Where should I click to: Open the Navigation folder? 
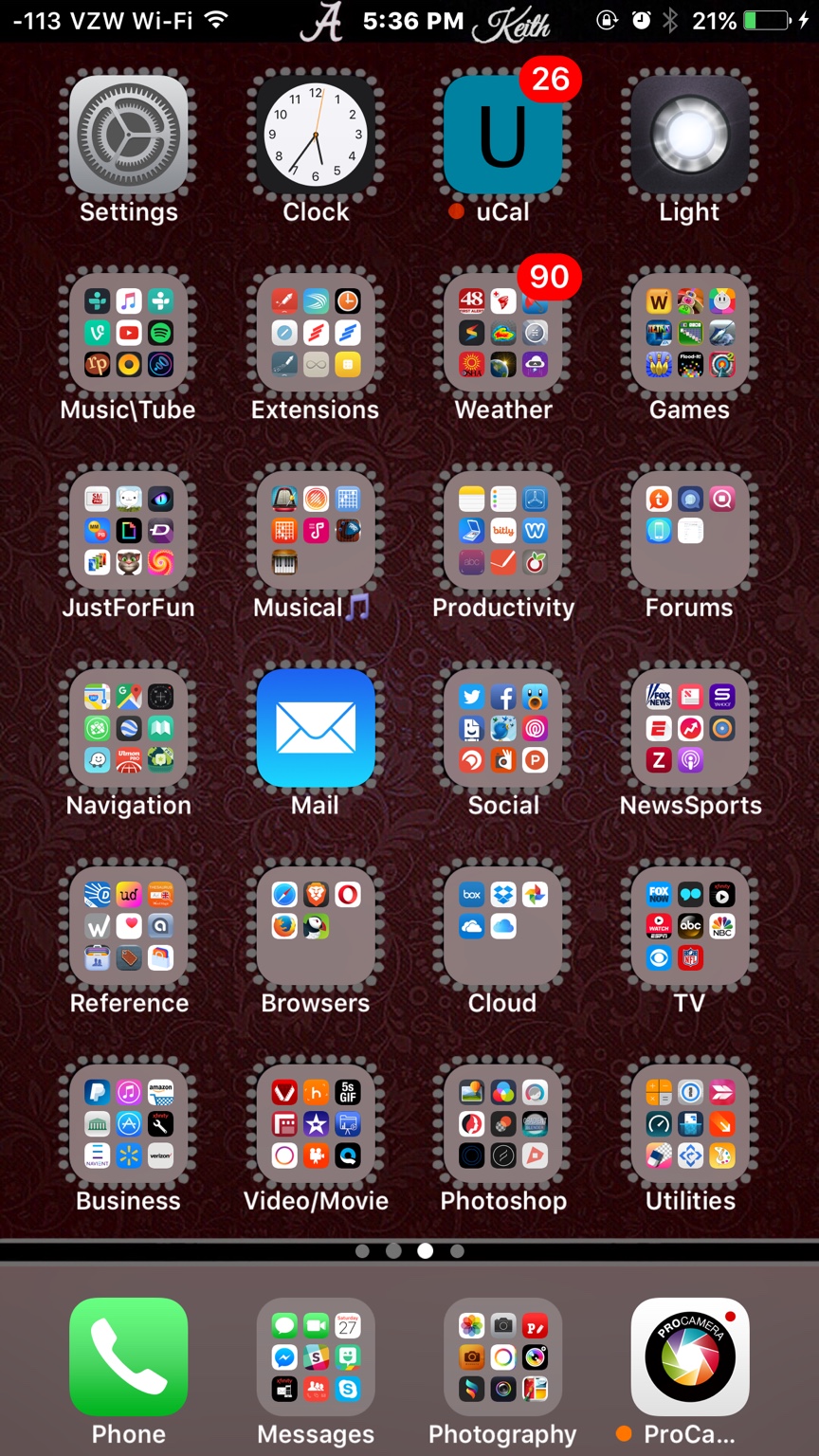coord(128,728)
